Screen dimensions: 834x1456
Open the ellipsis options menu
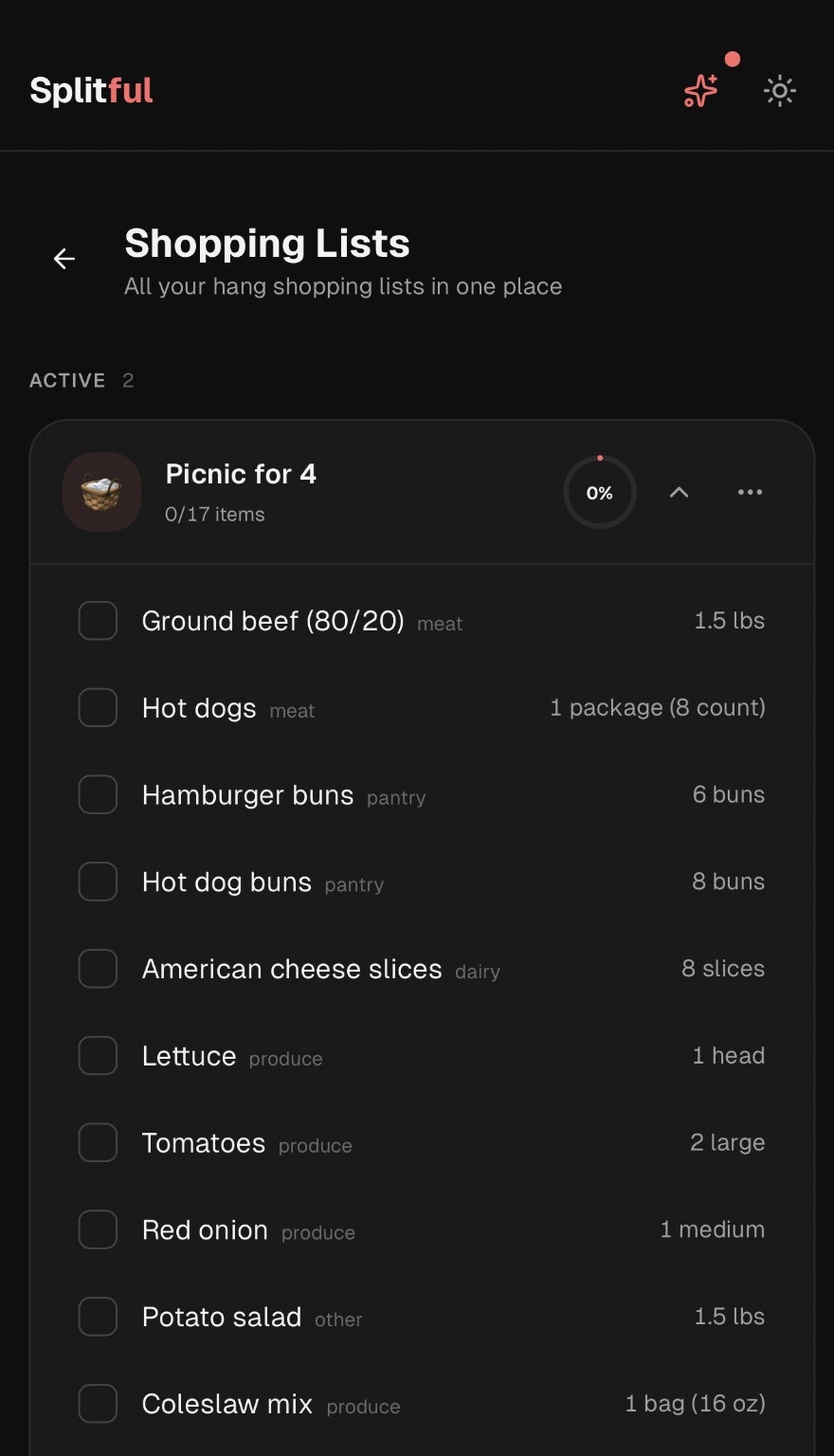(x=750, y=492)
